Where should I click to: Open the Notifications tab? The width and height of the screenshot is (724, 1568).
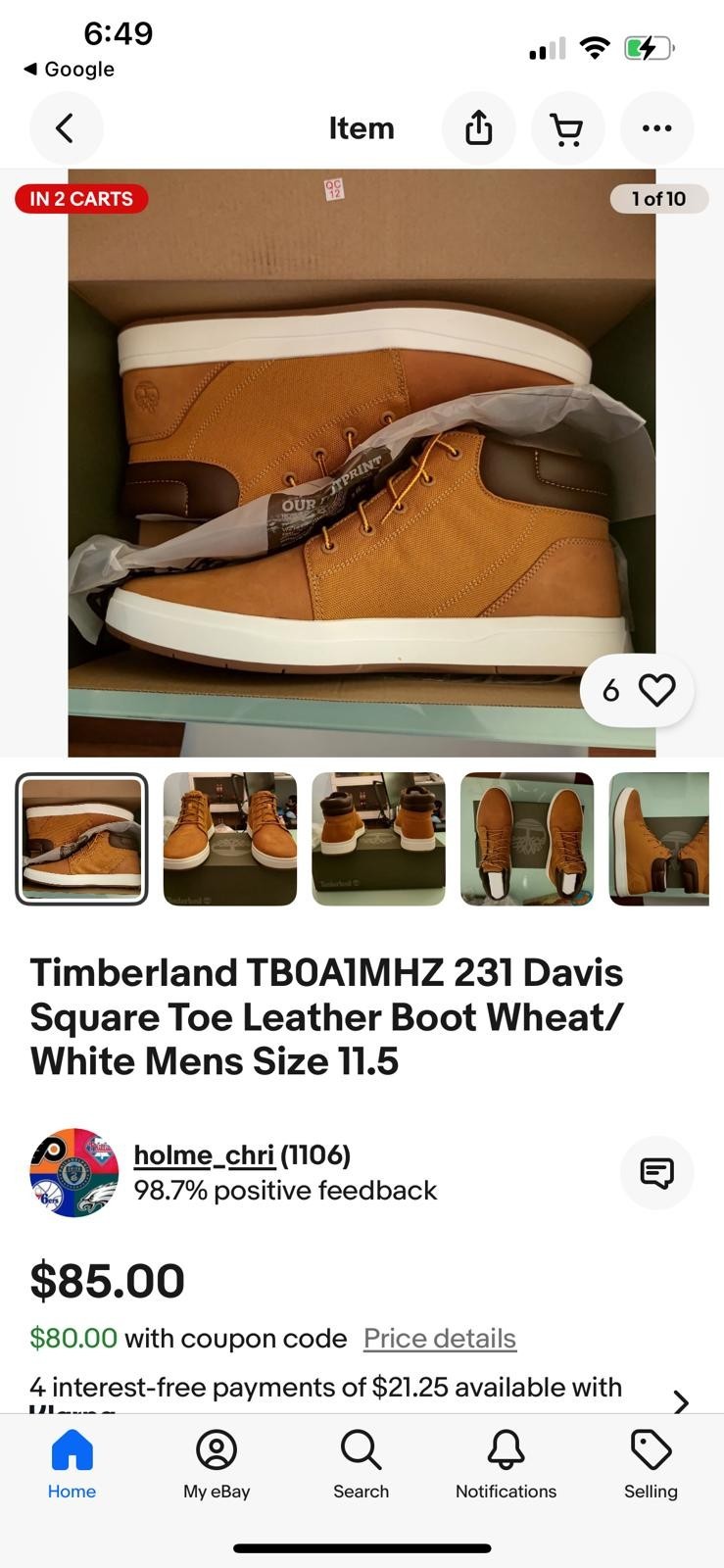[x=506, y=1465]
